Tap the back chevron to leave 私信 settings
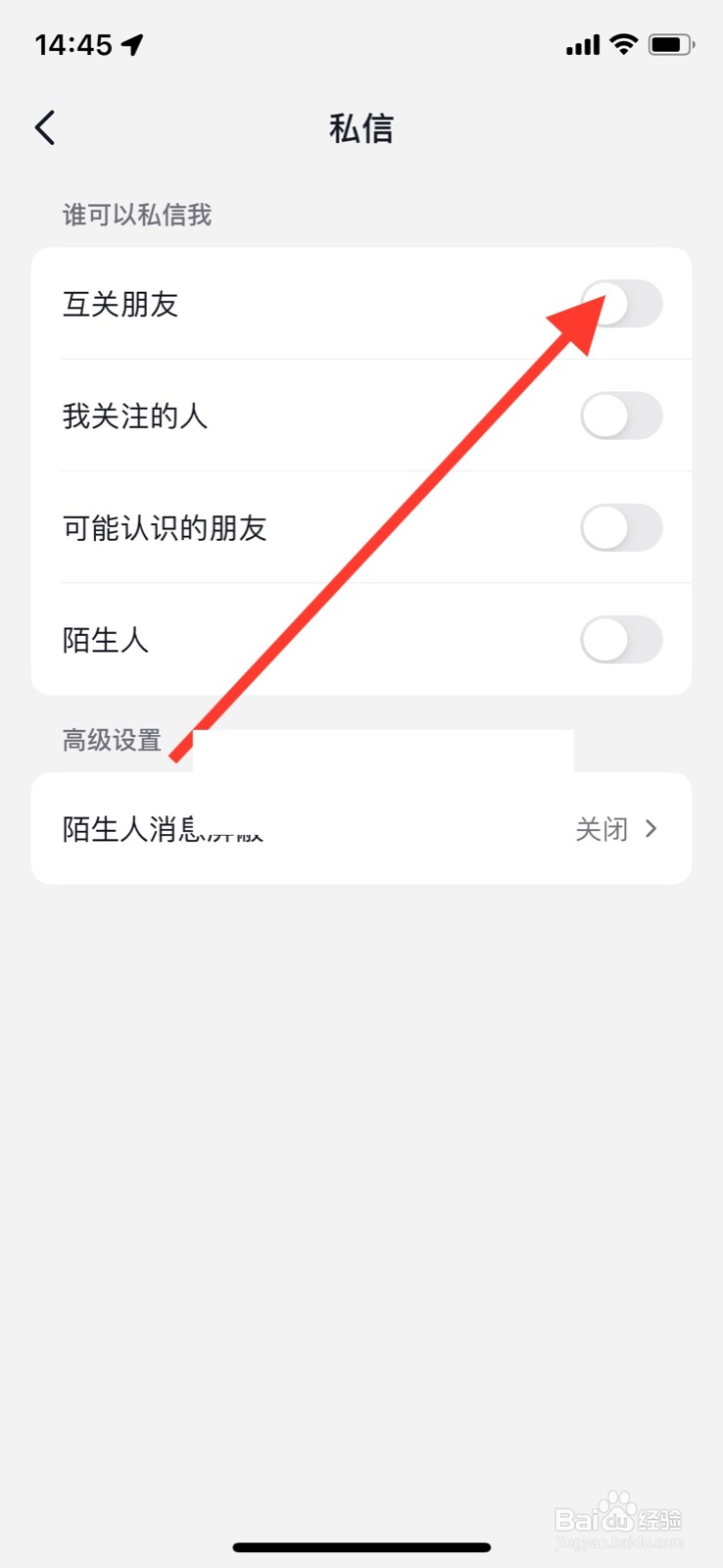Viewport: 723px width, 1568px height. (x=43, y=127)
